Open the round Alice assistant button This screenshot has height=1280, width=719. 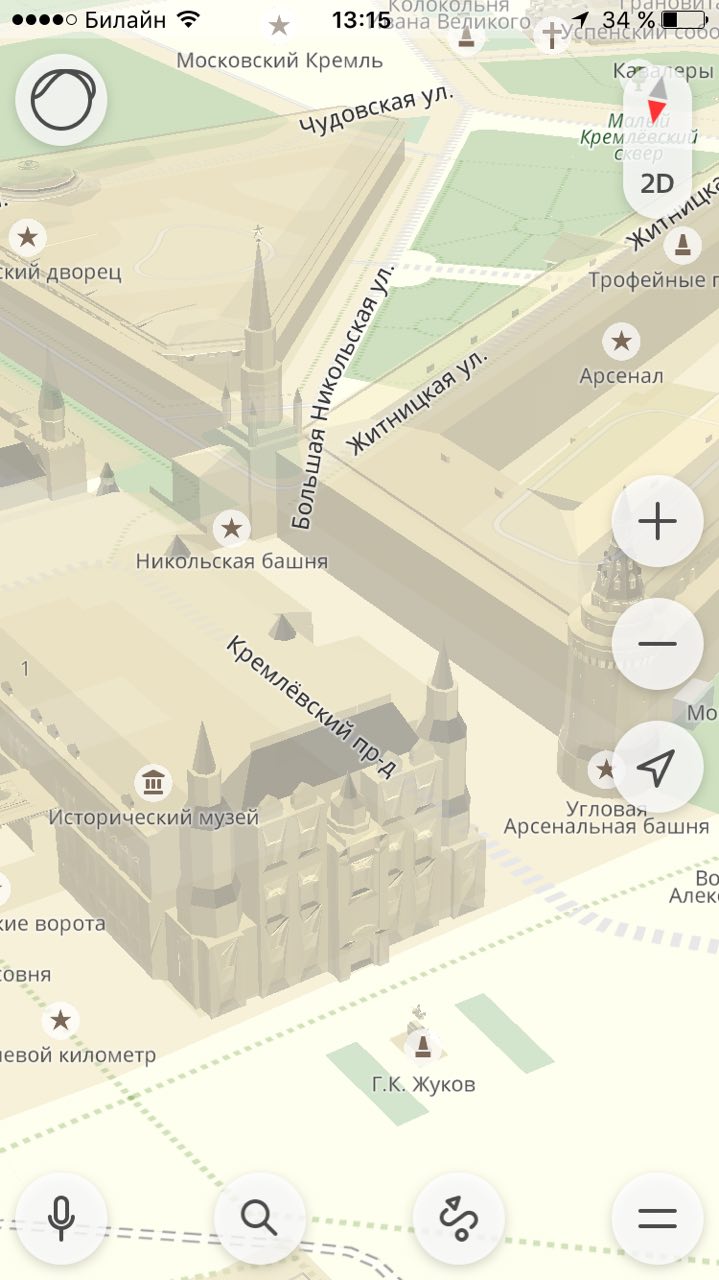[61, 100]
